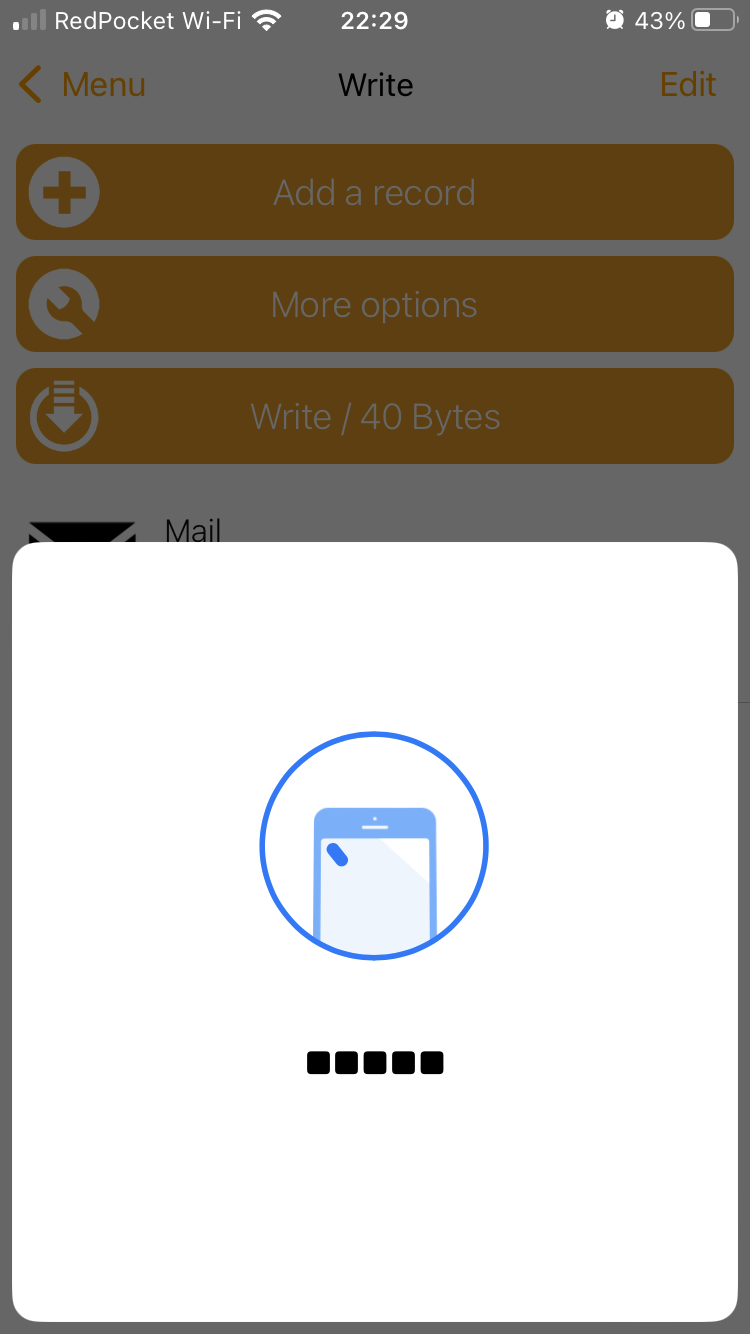Add a record
The width and height of the screenshot is (750, 1334).
click(375, 192)
